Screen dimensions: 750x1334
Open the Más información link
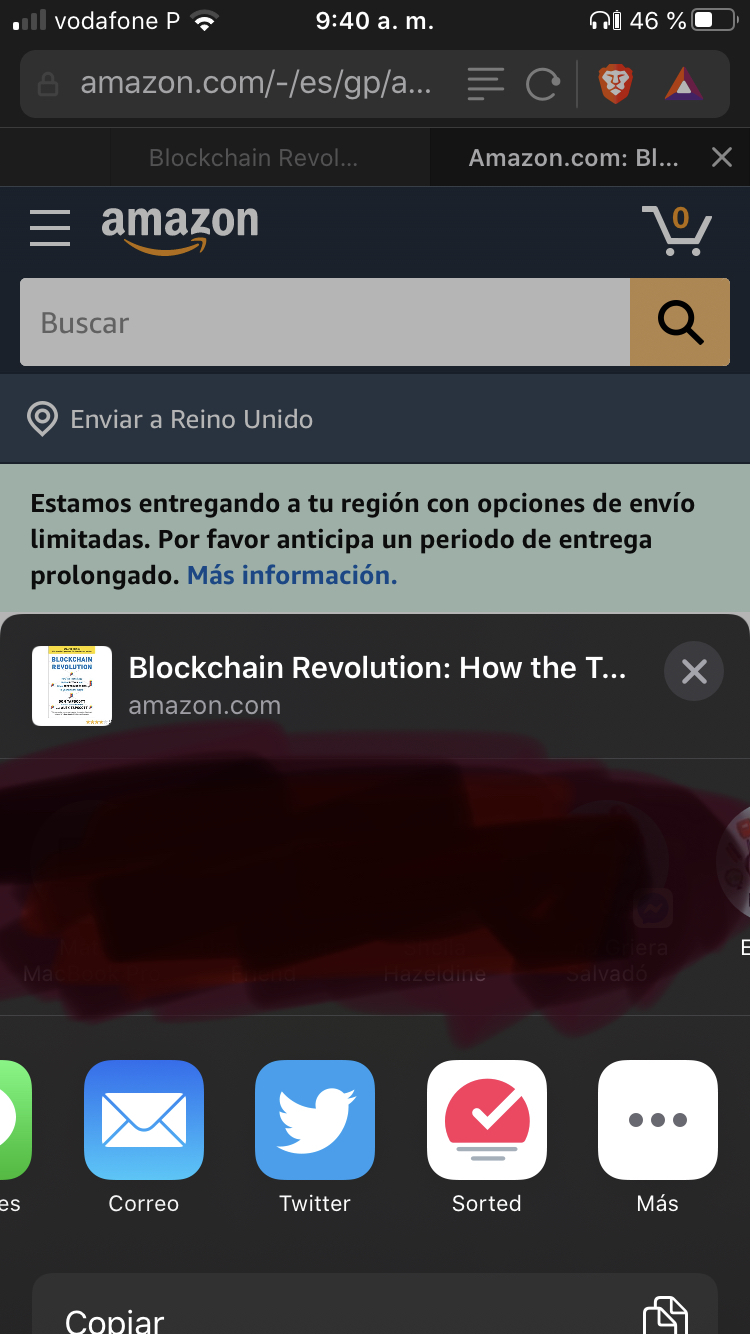tap(292, 575)
